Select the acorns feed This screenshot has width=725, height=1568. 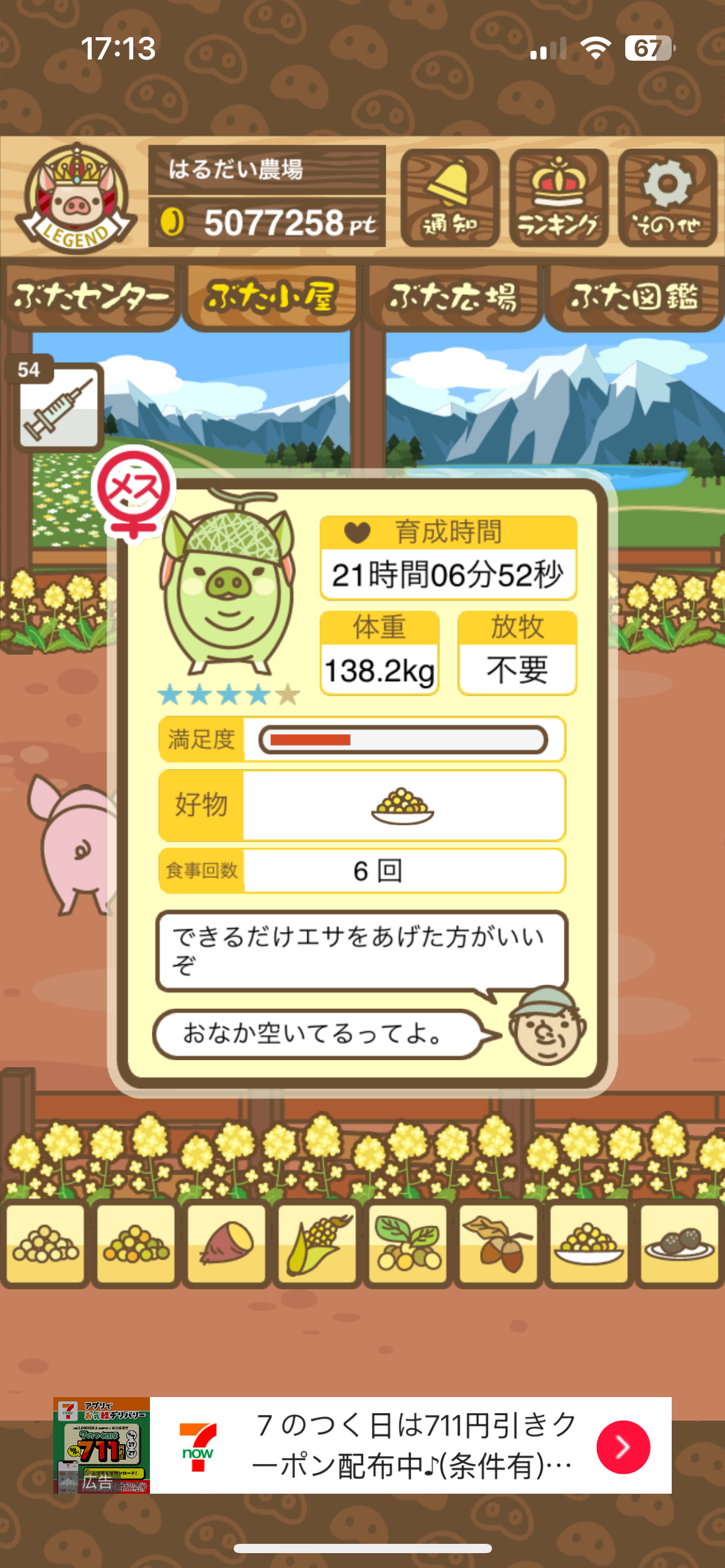[498, 1244]
